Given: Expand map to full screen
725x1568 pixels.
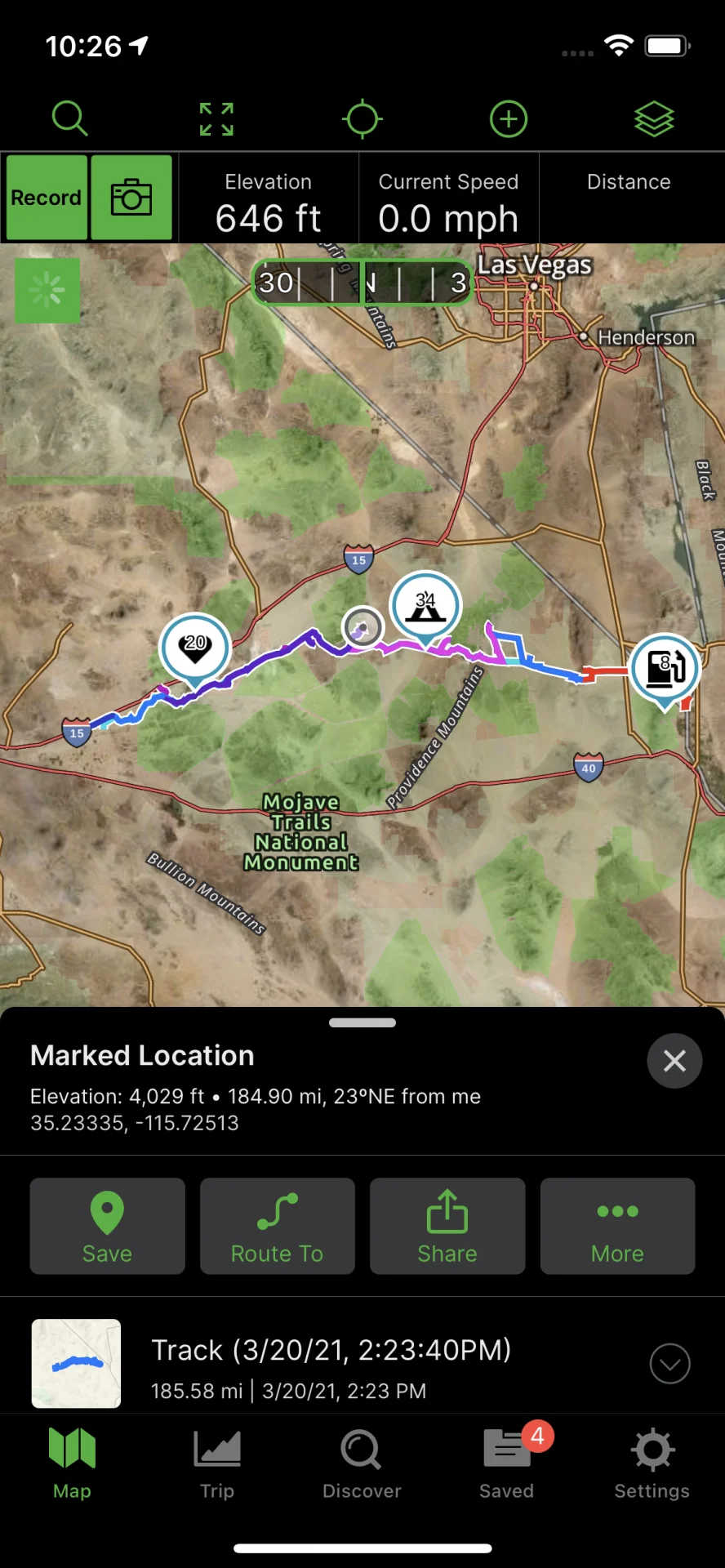Looking at the screenshot, I should point(216,119).
